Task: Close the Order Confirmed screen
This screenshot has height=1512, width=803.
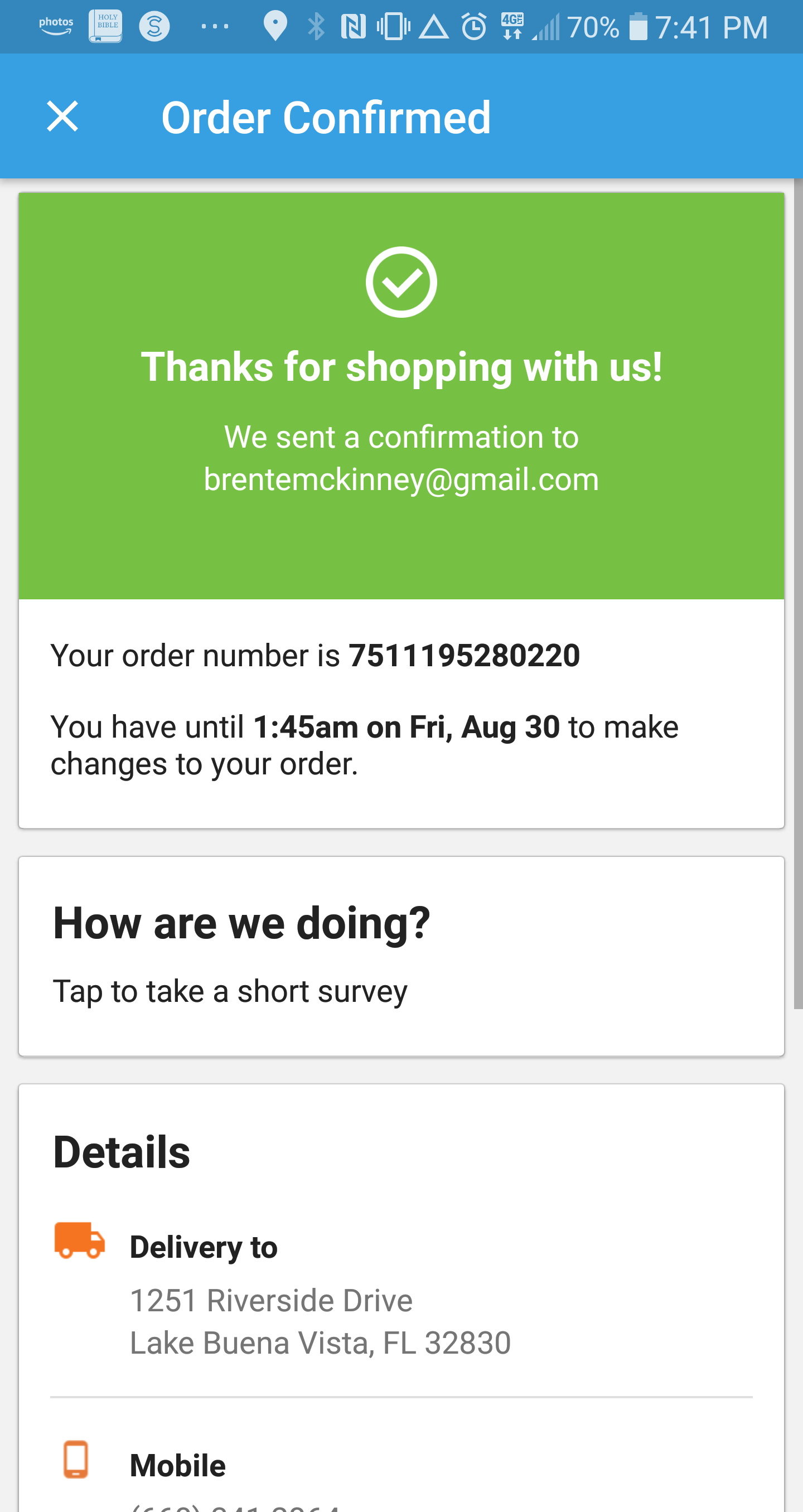Action: 62,116
